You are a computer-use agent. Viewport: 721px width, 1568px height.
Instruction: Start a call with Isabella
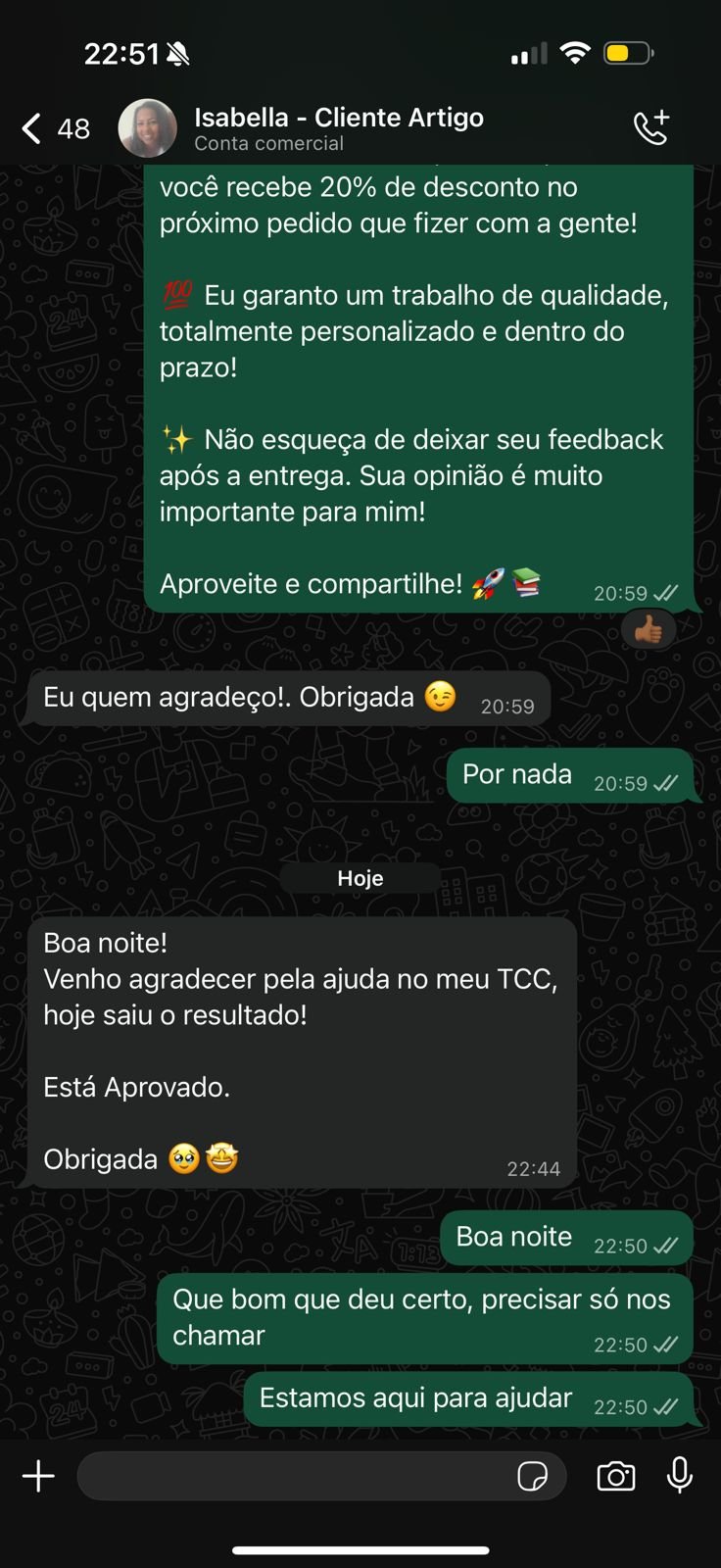[650, 128]
